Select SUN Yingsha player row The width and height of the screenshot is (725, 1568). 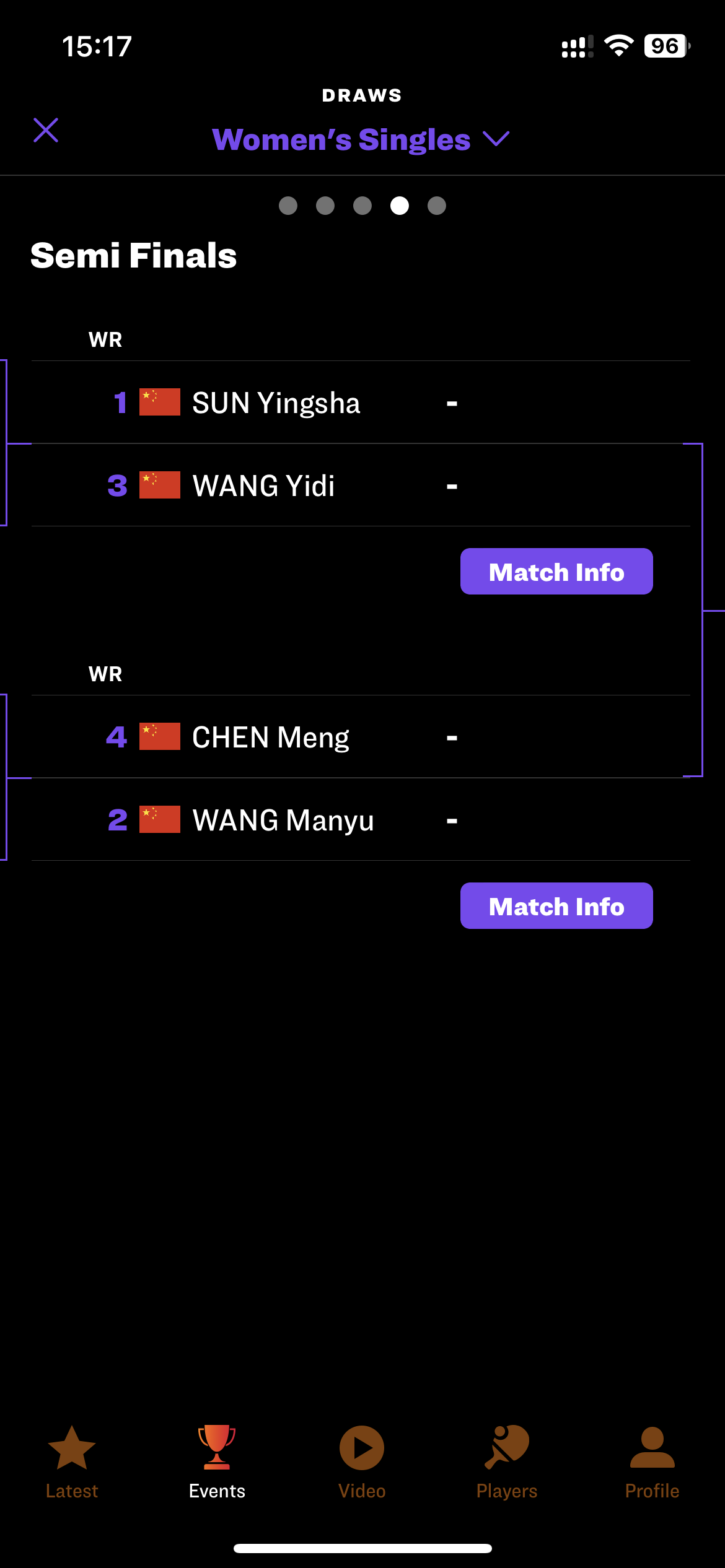pyautogui.click(x=361, y=403)
